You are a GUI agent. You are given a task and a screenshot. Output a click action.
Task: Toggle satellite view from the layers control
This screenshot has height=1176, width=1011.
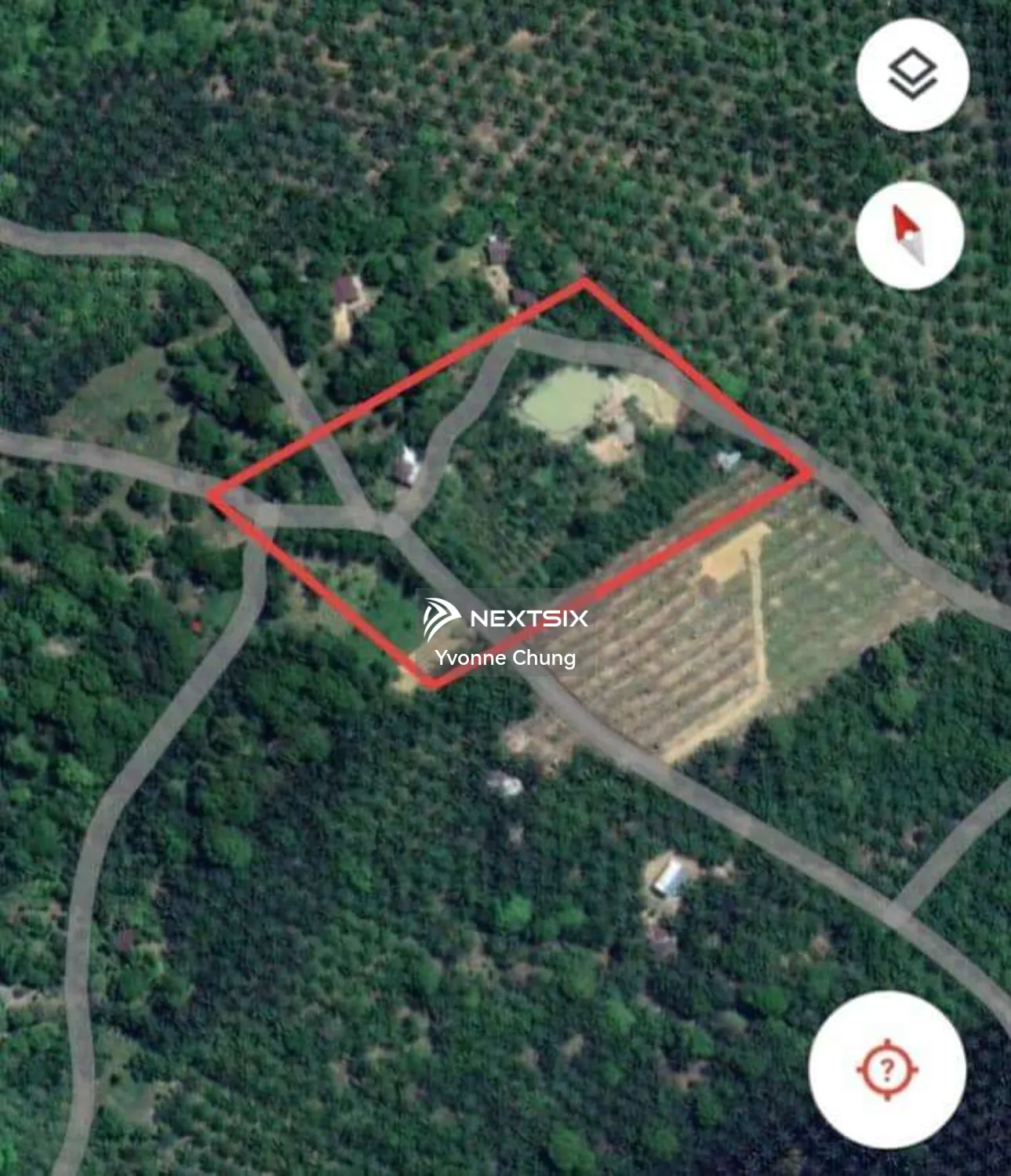[x=913, y=74]
